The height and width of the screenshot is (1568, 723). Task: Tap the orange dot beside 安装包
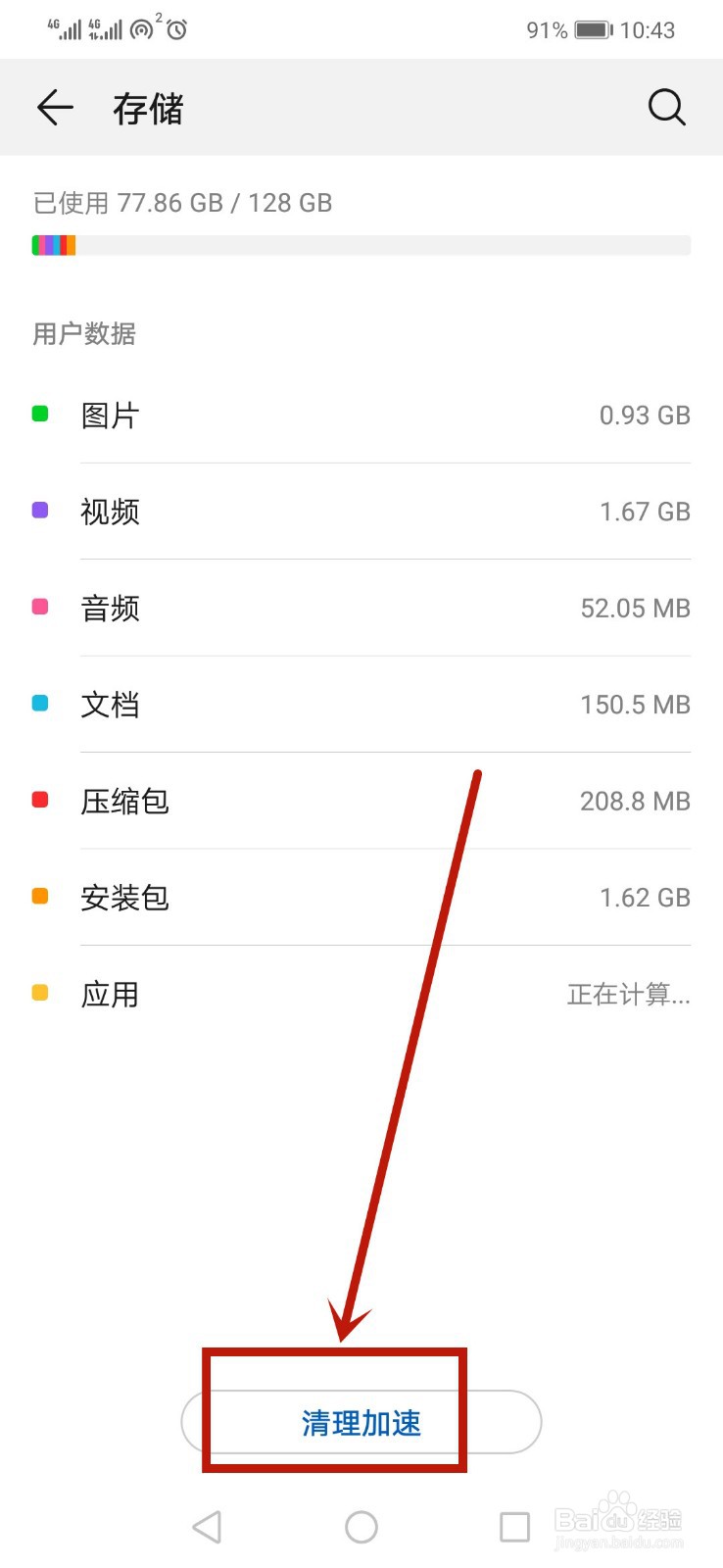[39, 896]
